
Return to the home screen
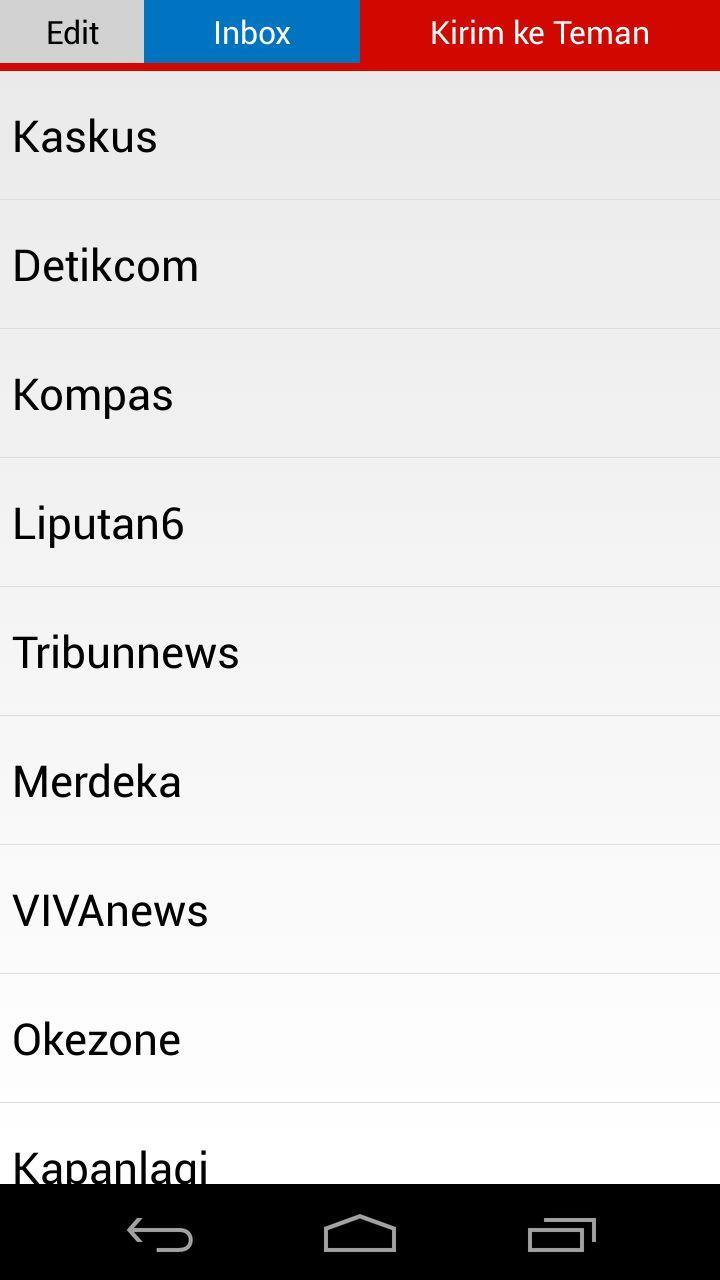360,1235
